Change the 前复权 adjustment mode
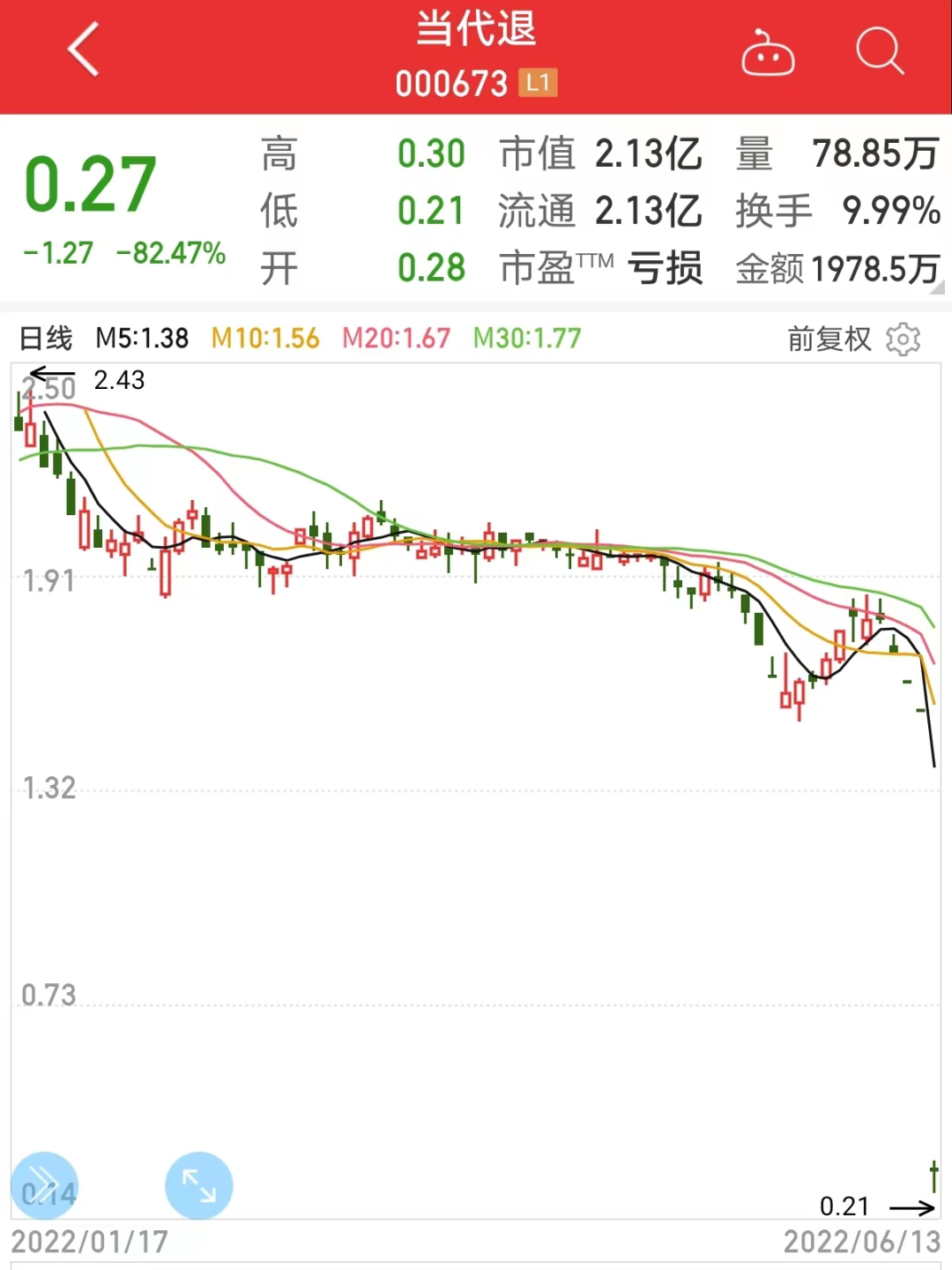 [829, 339]
